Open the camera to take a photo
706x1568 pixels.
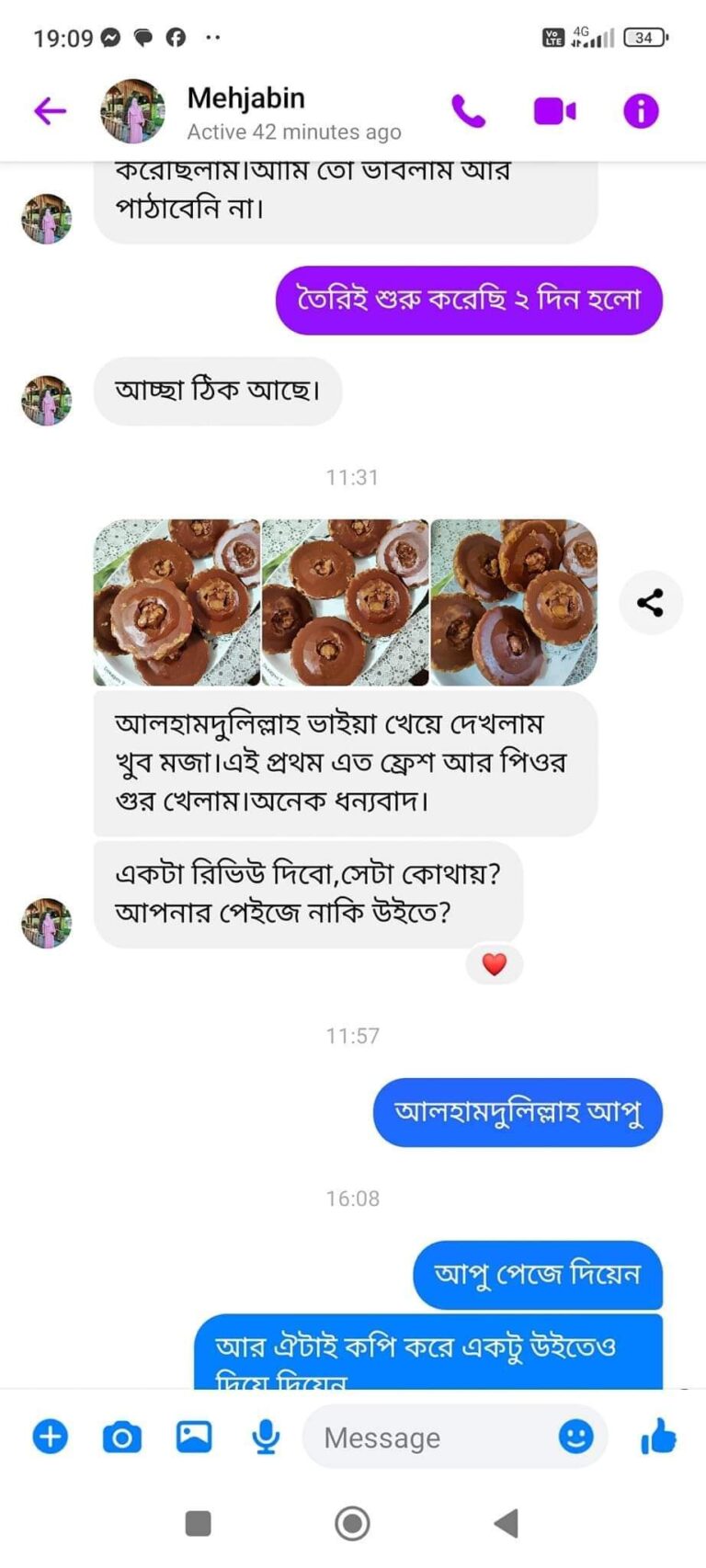[x=121, y=1437]
